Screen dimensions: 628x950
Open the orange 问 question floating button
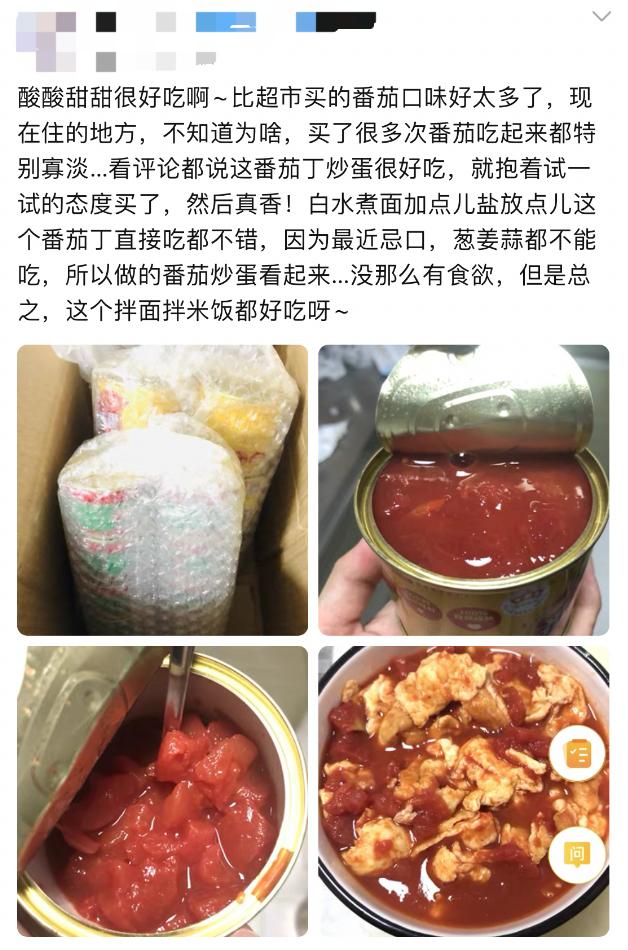pyautogui.click(x=577, y=854)
